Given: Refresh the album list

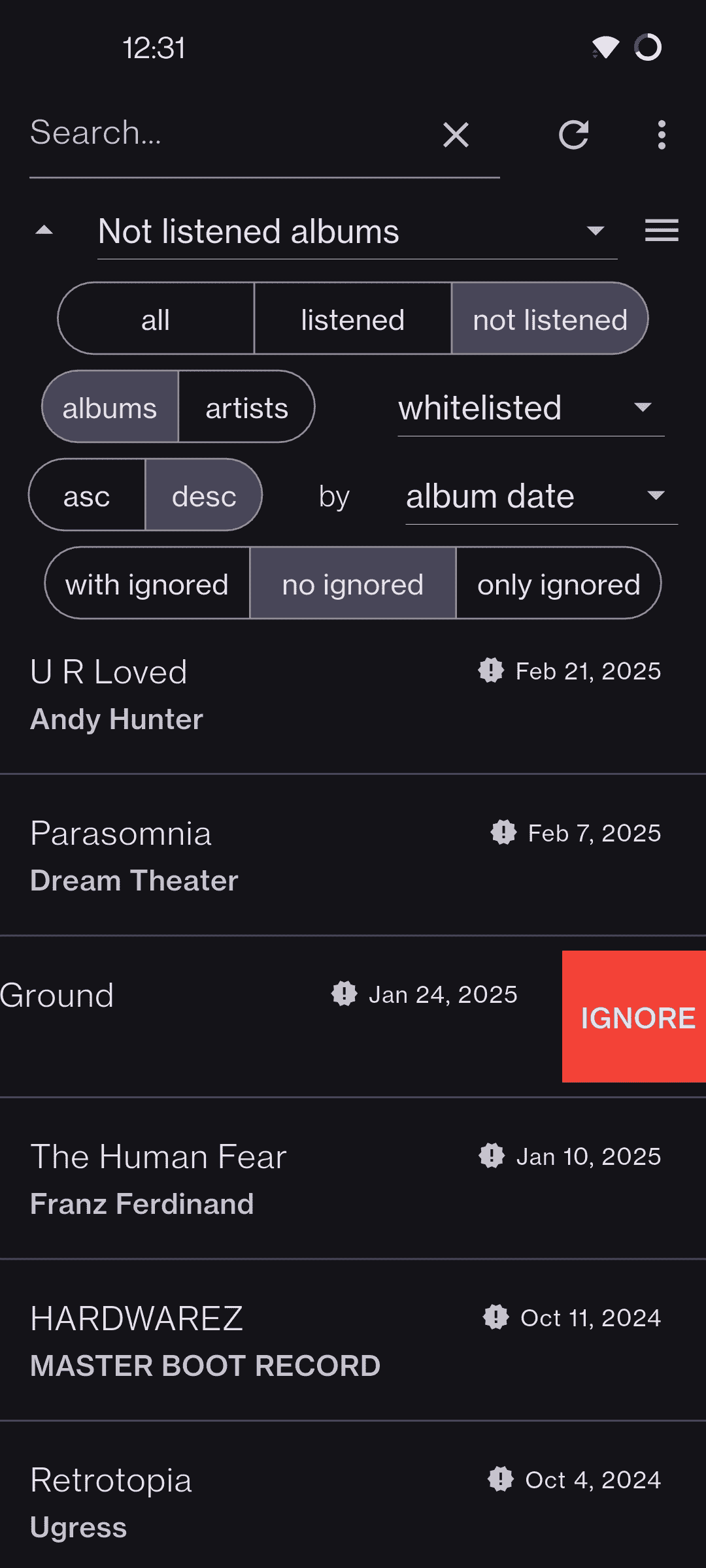Looking at the screenshot, I should (573, 135).
